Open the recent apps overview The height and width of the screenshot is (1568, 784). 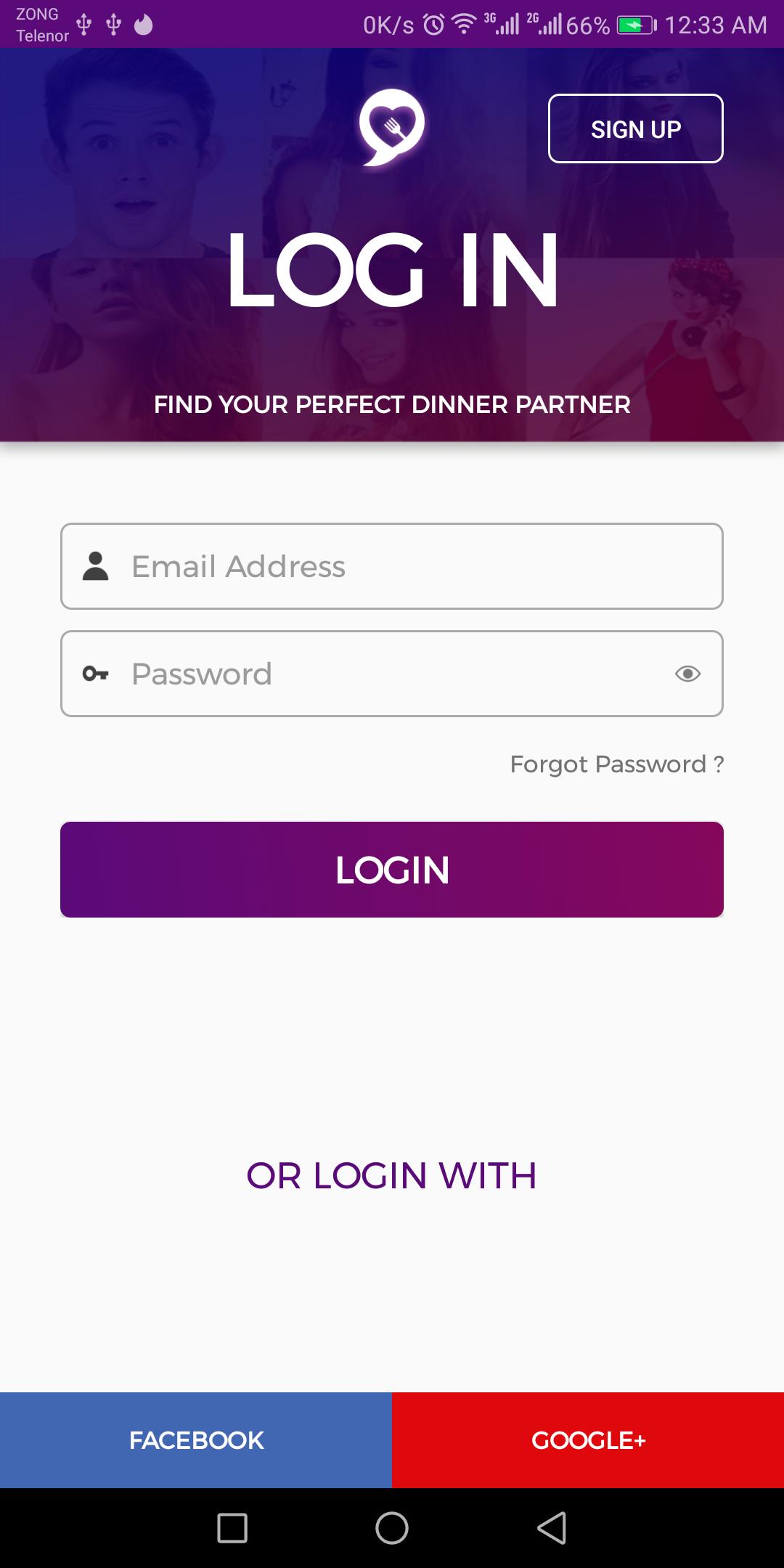232,1528
